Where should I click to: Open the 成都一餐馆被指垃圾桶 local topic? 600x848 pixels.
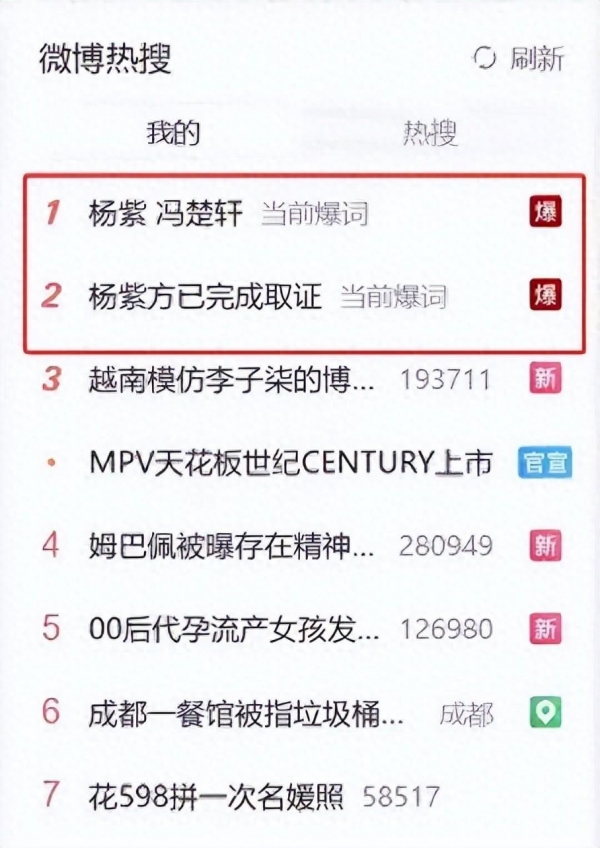[x=246, y=713]
